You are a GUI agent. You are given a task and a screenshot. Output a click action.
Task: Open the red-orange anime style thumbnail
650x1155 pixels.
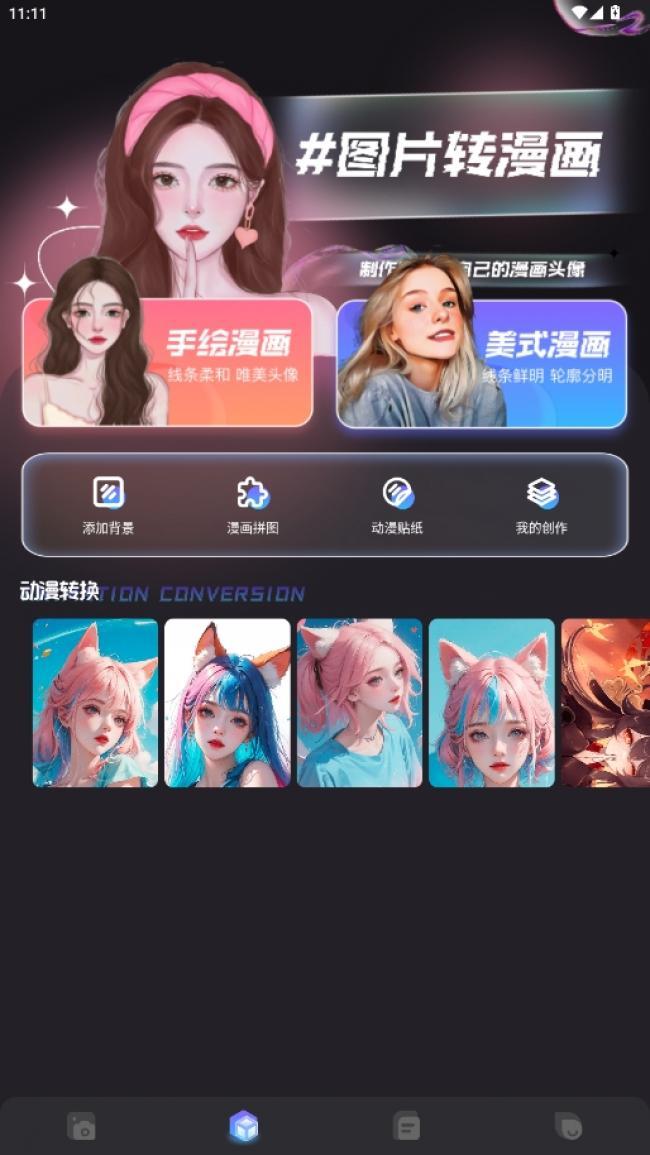[x=605, y=702]
